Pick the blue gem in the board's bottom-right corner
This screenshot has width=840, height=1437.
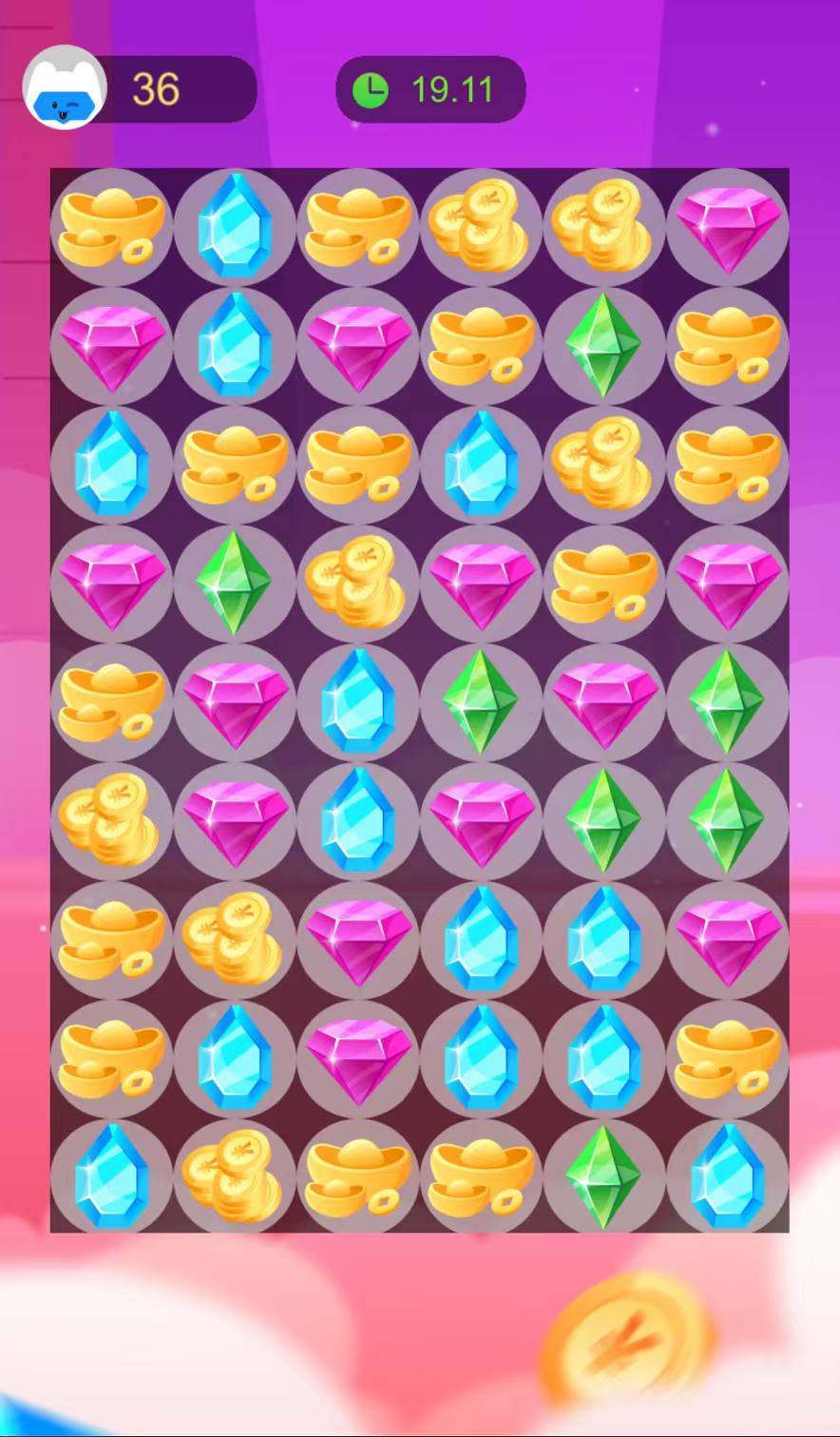coord(728,1176)
